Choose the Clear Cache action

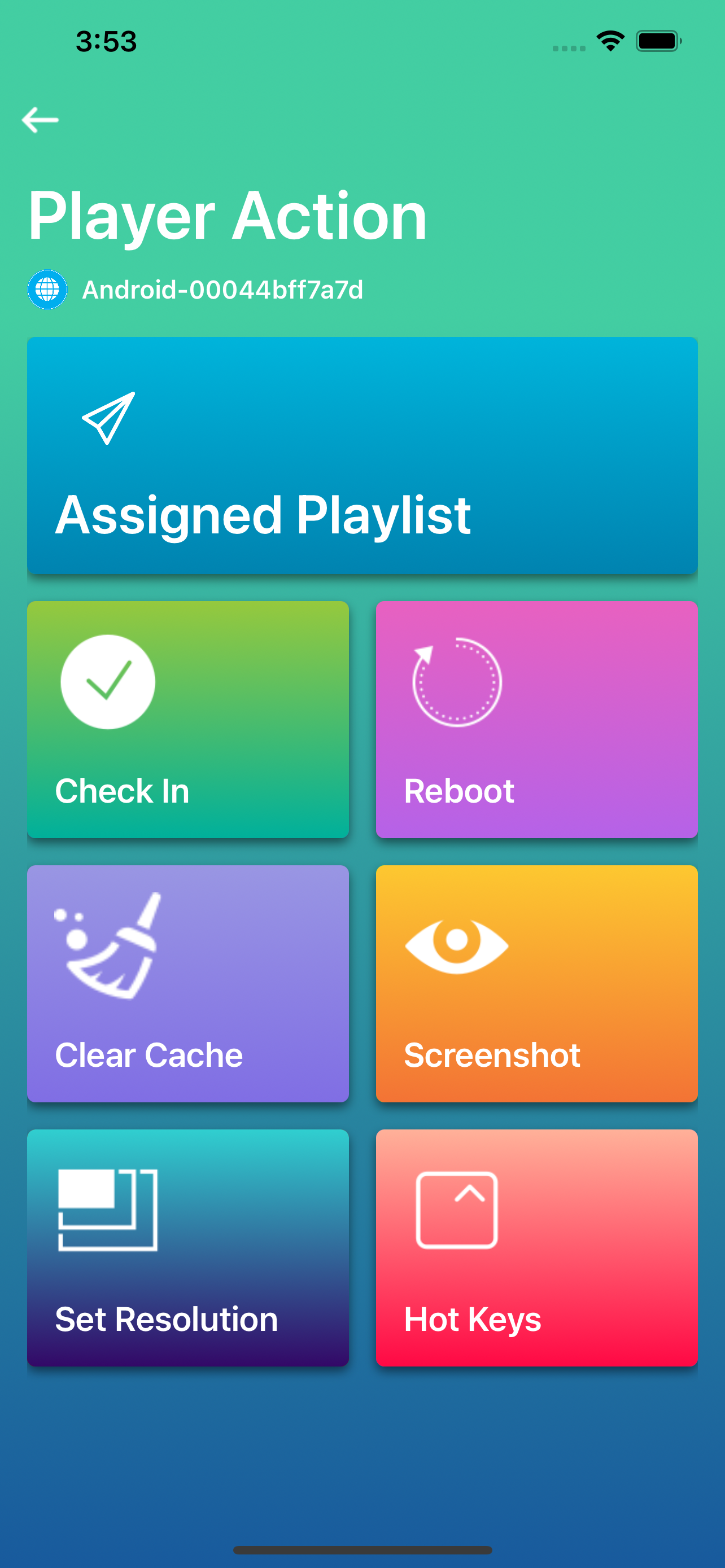click(188, 984)
